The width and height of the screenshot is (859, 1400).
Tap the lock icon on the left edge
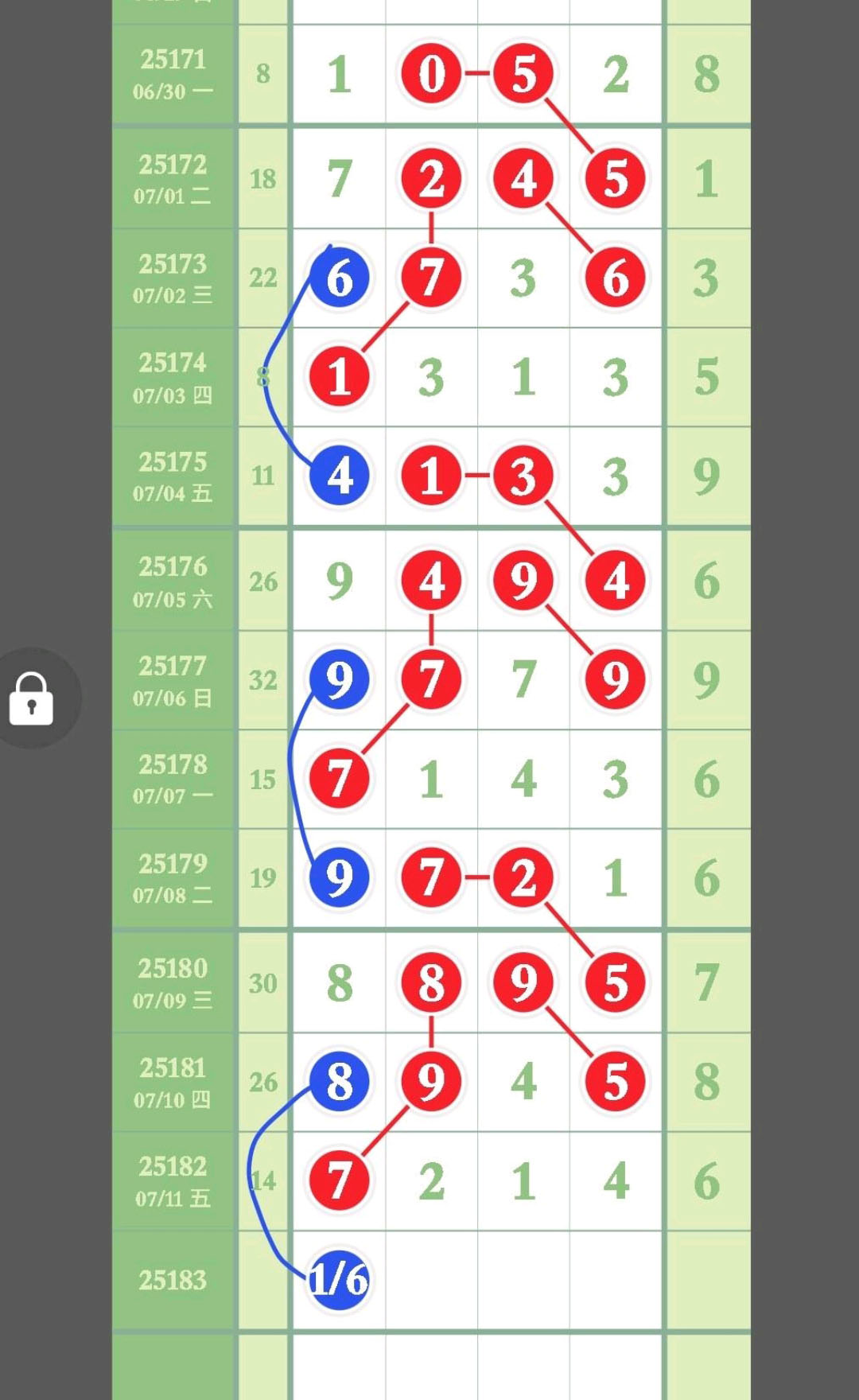coord(31,698)
